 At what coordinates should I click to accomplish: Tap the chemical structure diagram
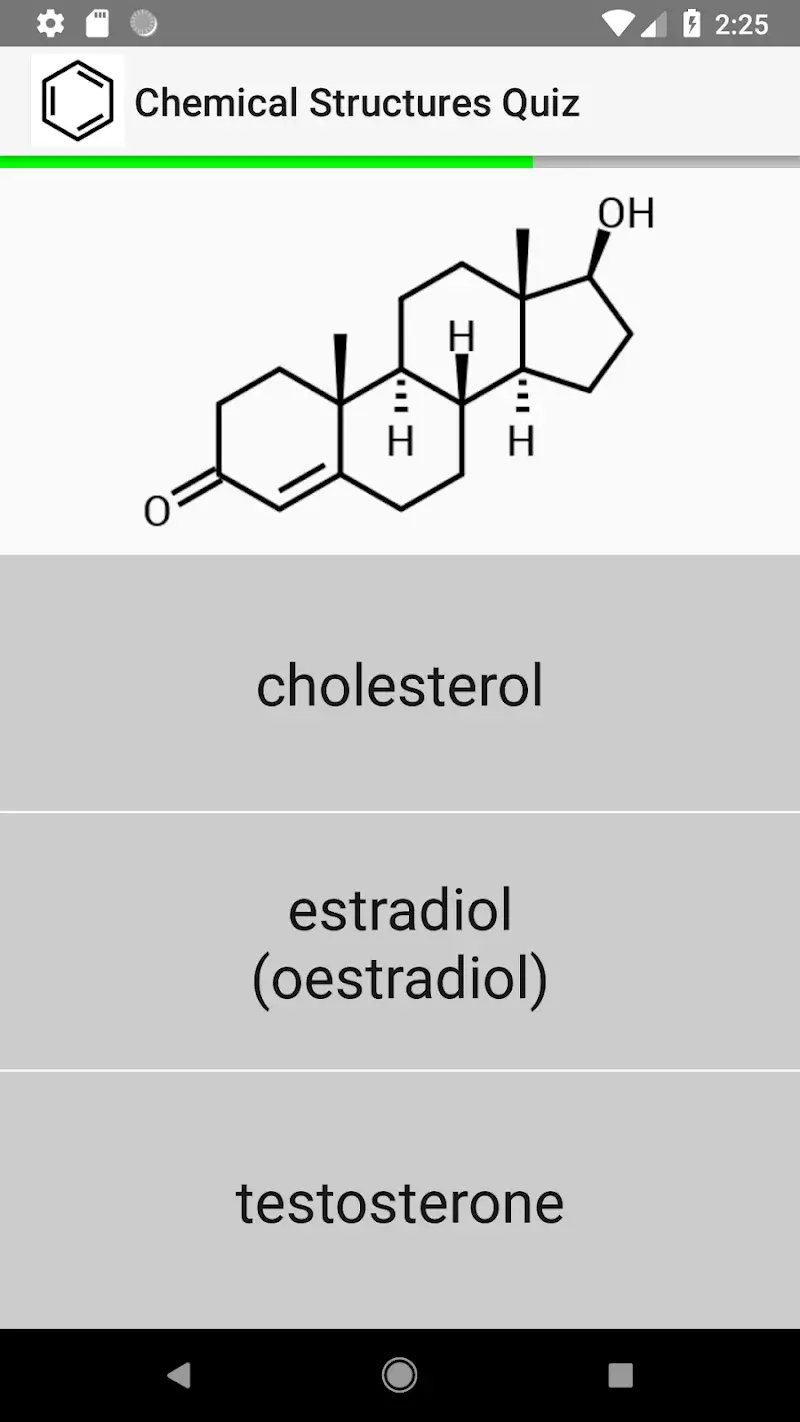tap(400, 360)
